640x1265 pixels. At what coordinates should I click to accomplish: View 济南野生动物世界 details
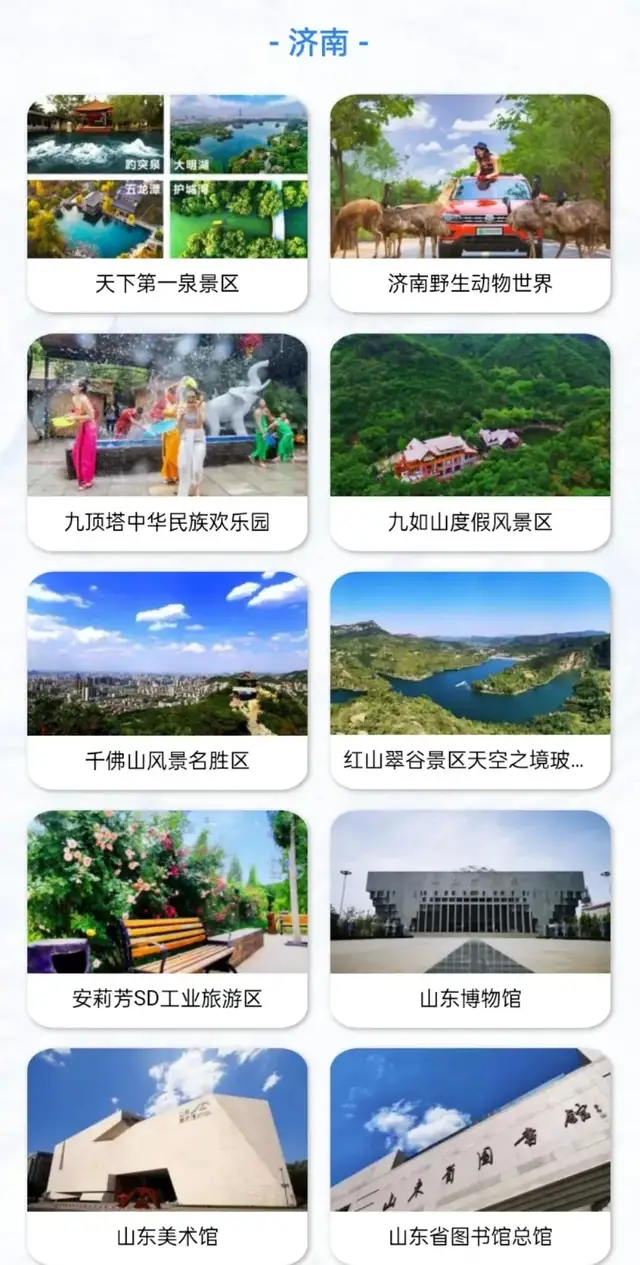(470, 203)
